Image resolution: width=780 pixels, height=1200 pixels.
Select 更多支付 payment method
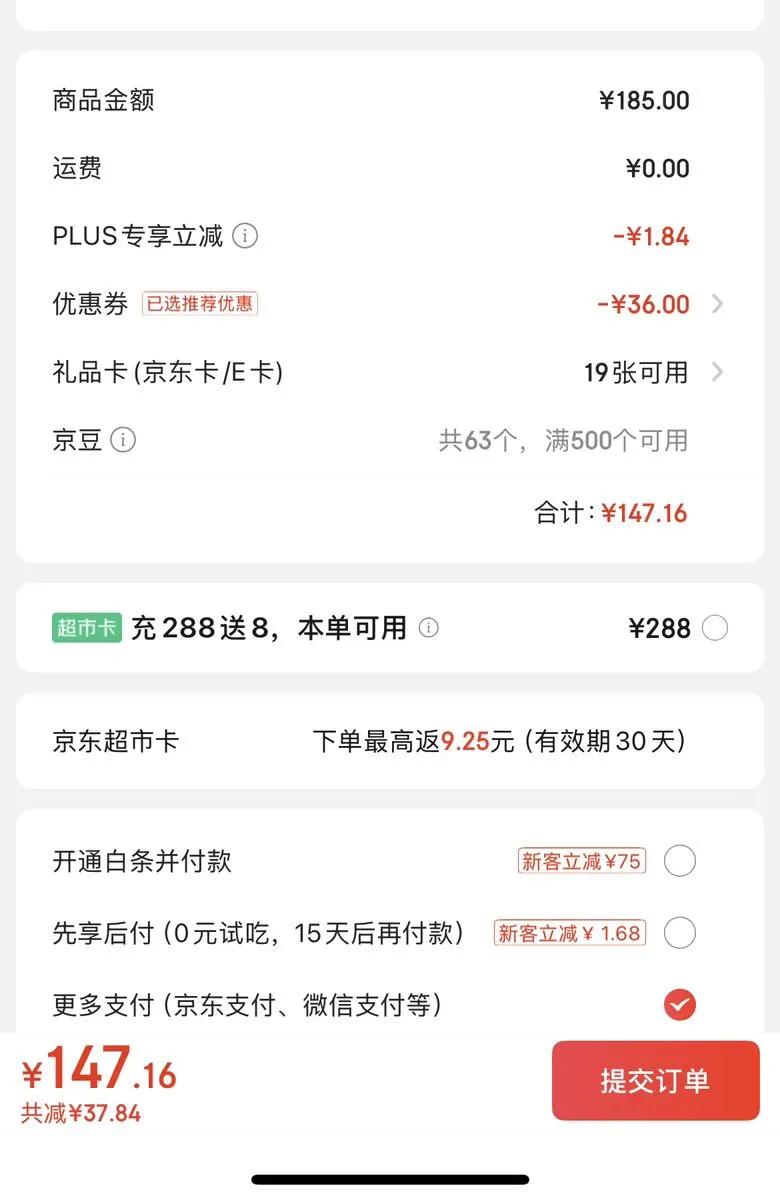(x=679, y=1005)
